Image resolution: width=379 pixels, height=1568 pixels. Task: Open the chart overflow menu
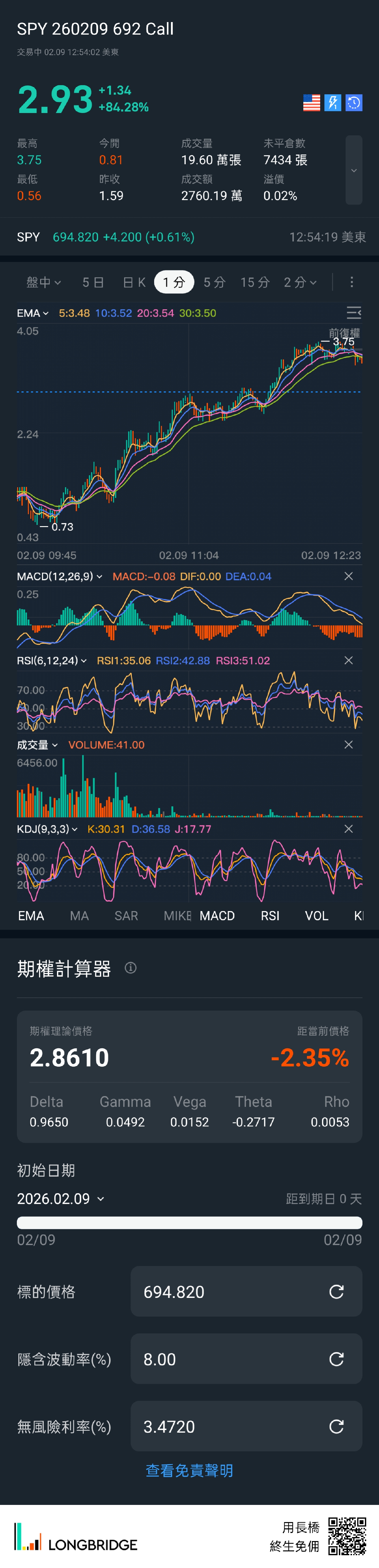click(x=352, y=282)
